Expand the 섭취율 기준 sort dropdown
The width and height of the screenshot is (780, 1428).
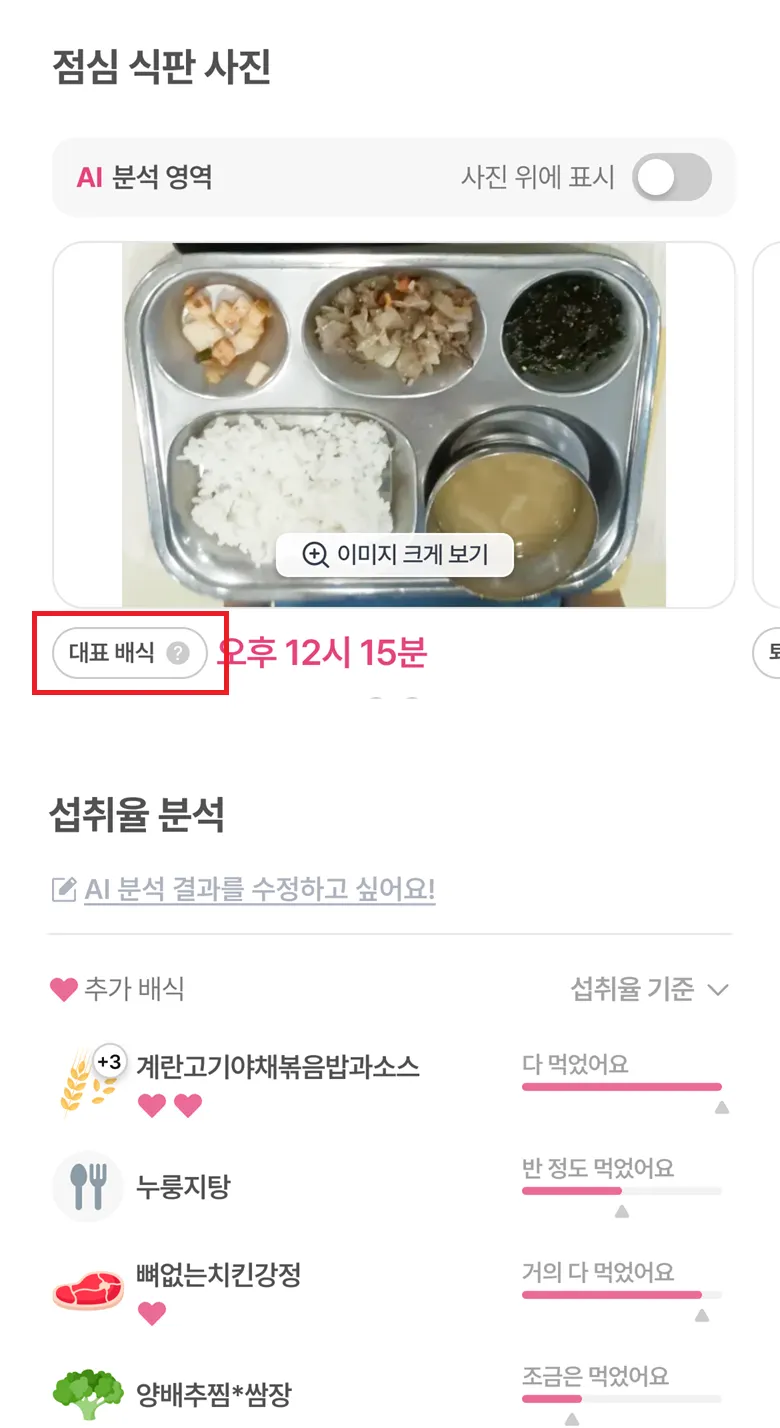point(648,990)
